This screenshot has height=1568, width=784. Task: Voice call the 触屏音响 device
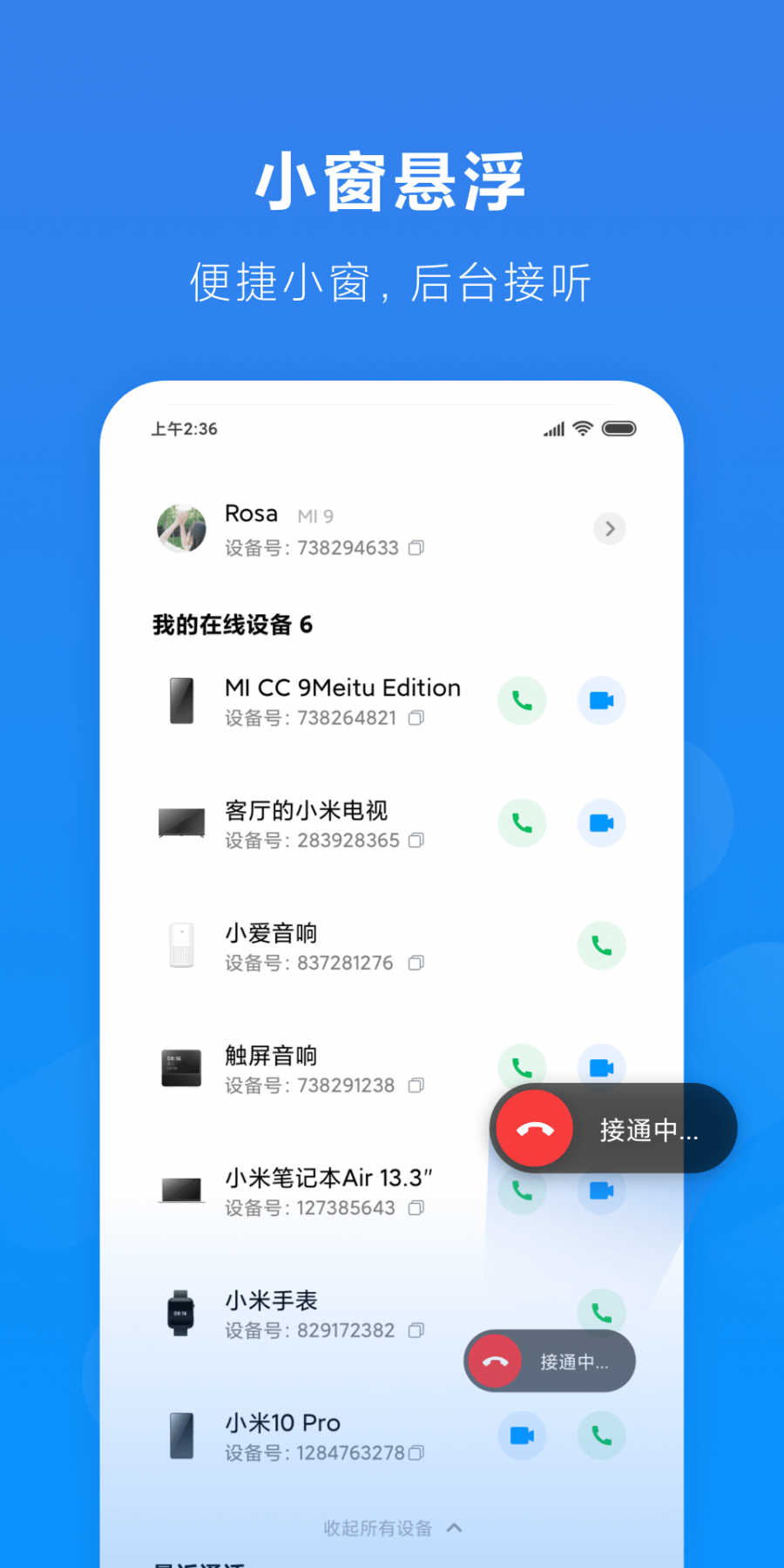(522, 1066)
